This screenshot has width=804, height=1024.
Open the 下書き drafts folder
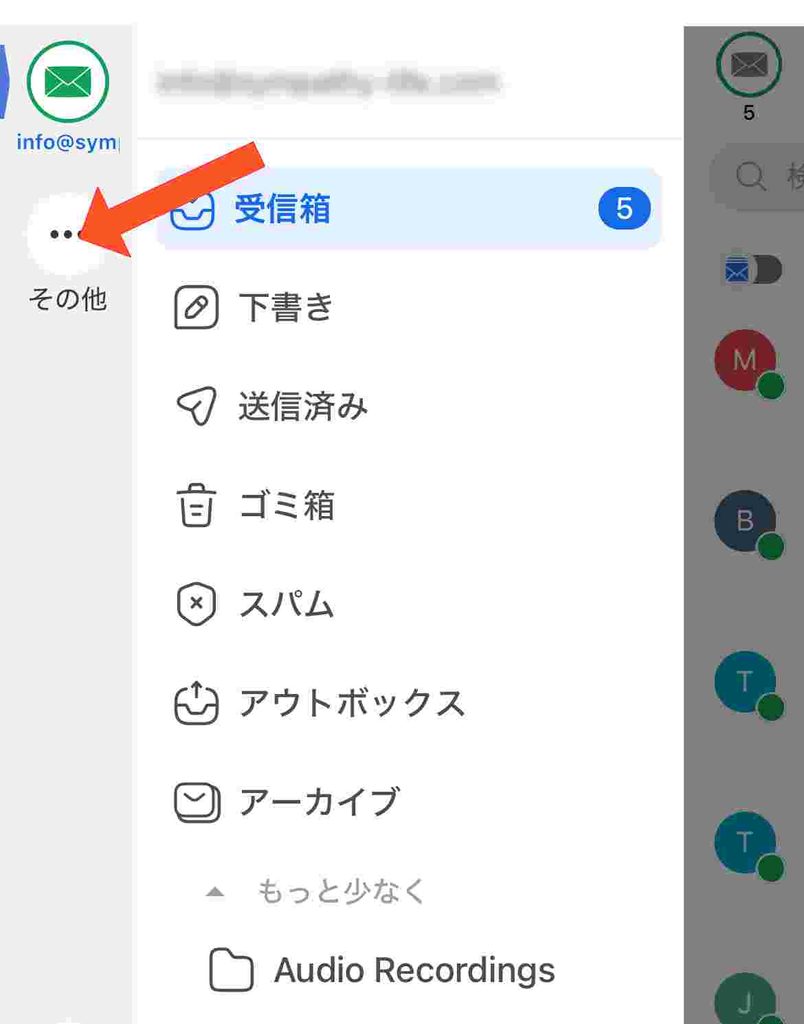409,307
